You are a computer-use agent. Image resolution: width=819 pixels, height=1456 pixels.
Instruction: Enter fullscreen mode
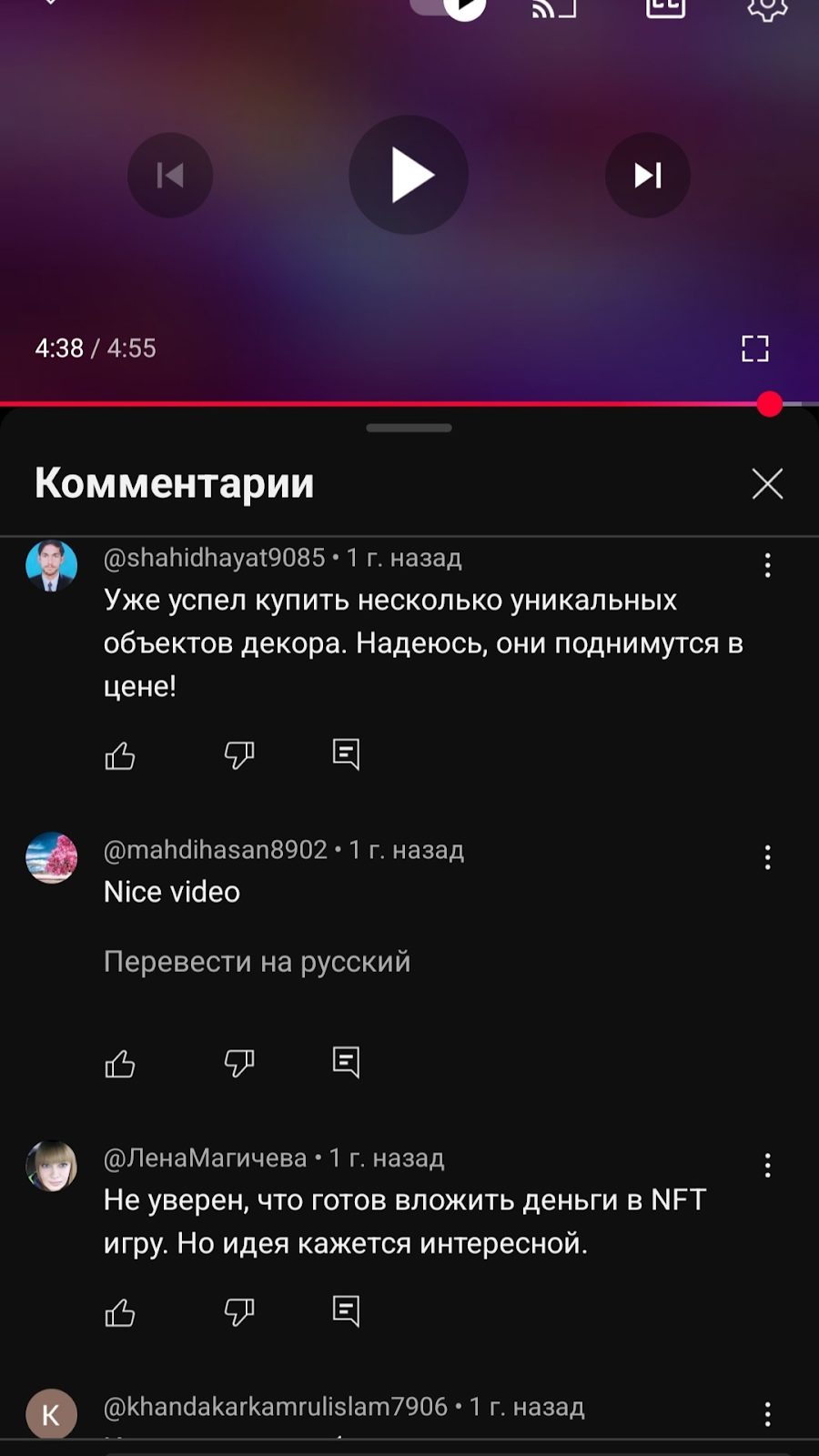754,348
